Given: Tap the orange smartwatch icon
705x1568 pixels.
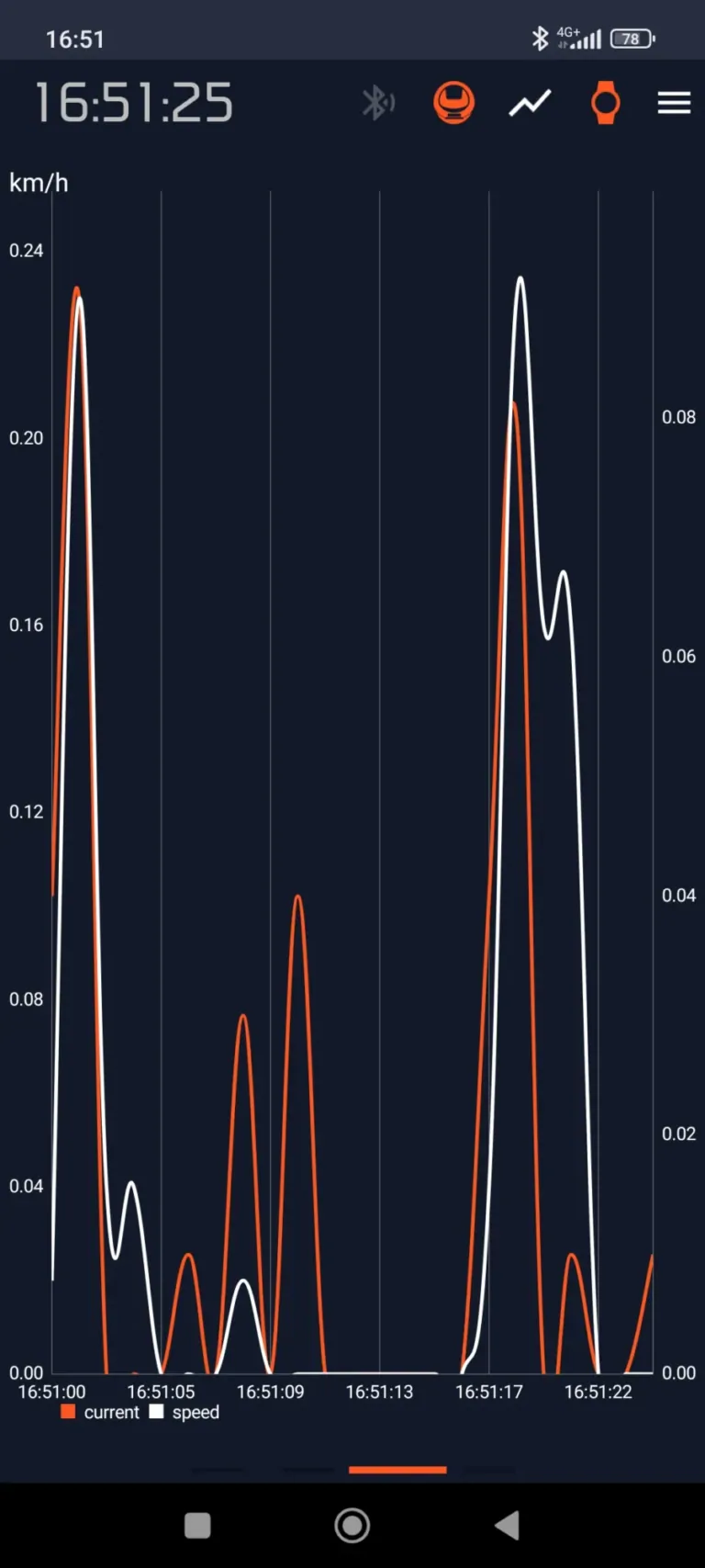Looking at the screenshot, I should click(605, 103).
